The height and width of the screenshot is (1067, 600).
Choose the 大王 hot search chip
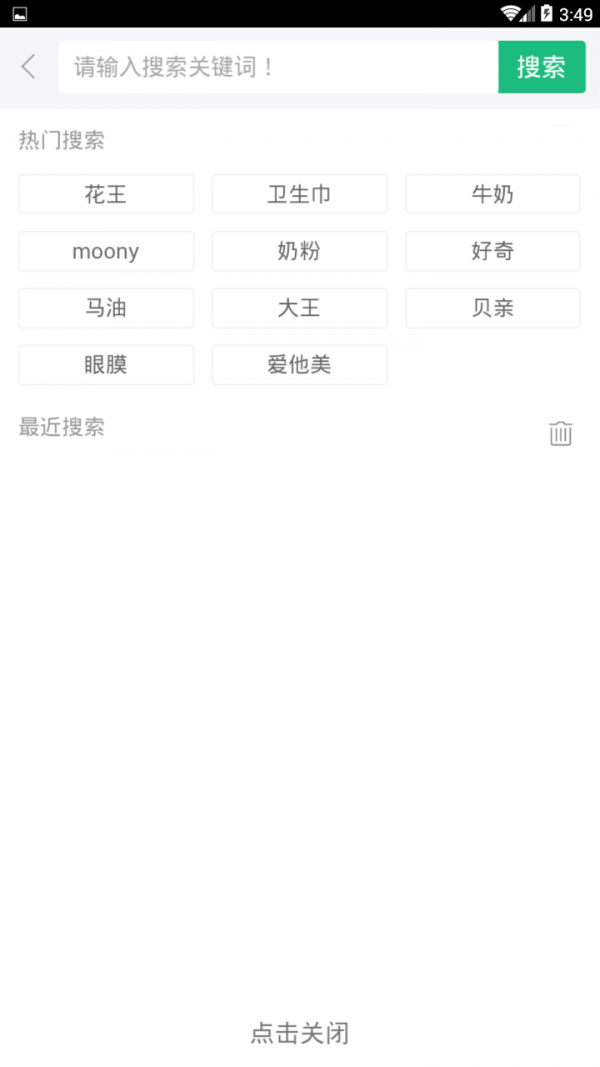[x=299, y=308]
